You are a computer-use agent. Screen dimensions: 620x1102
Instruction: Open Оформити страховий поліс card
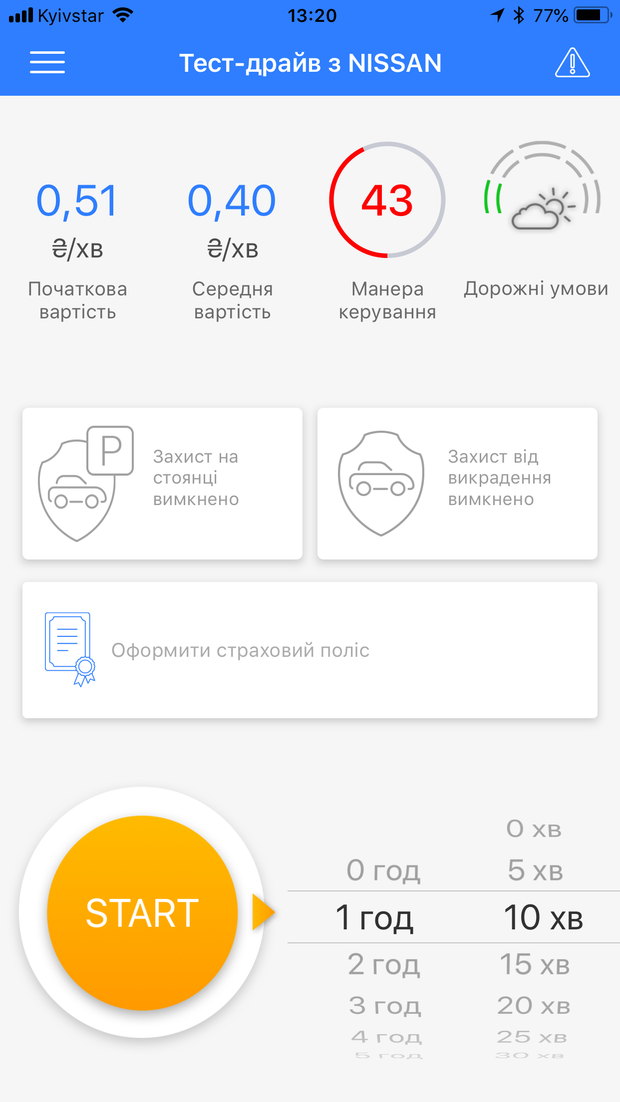pyautogui.click(x=310, y=650)
